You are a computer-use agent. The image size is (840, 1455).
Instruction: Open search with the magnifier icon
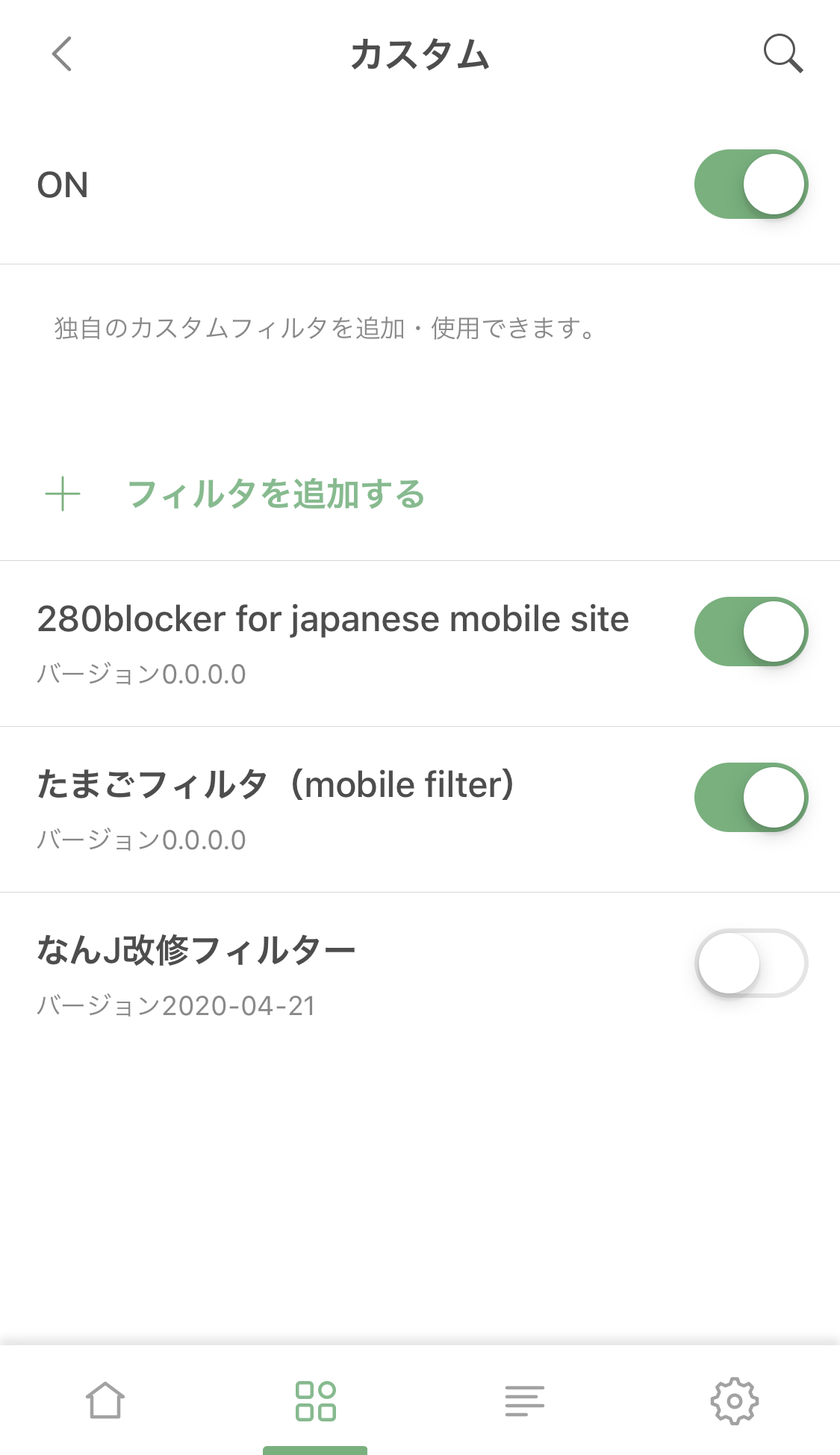tap(783, 54)
